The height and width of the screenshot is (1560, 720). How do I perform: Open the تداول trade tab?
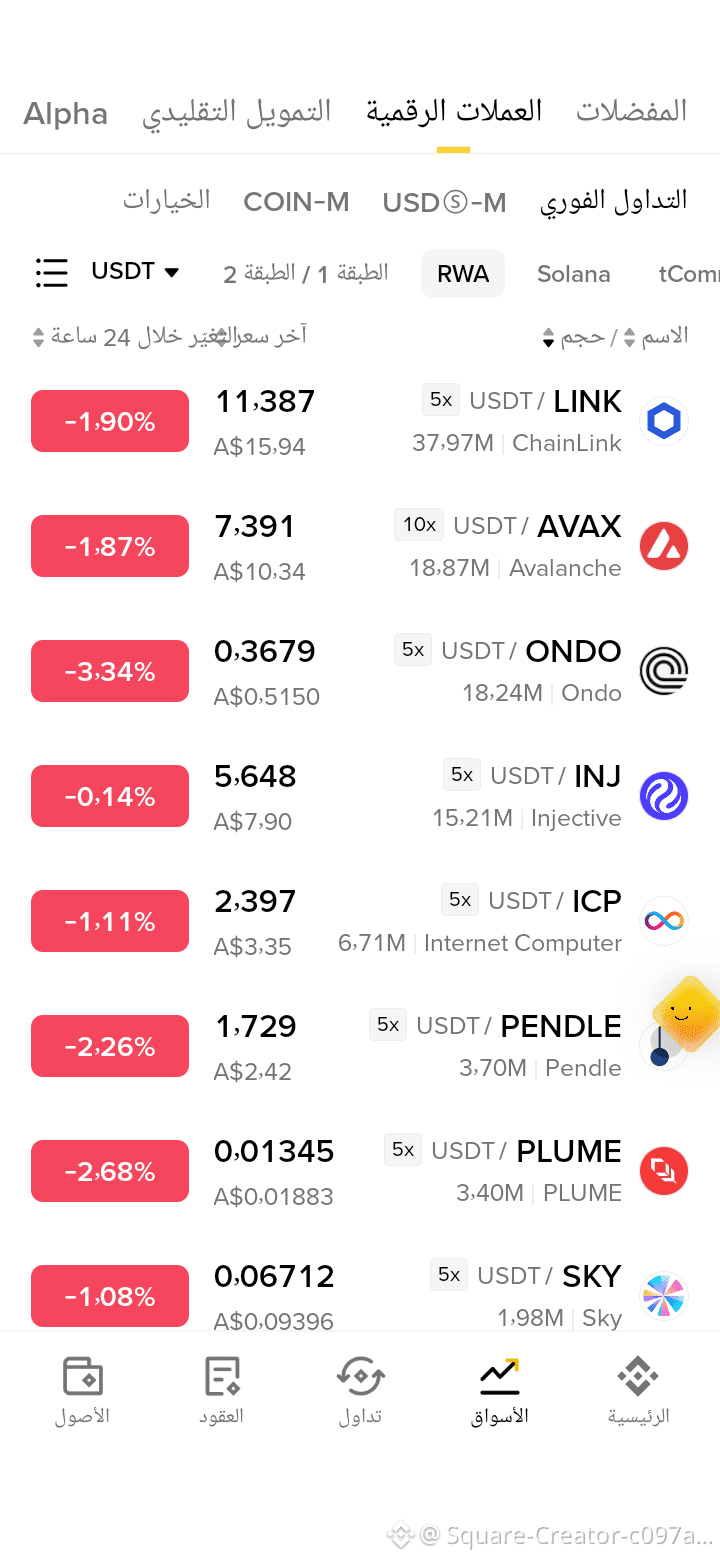360,1391
